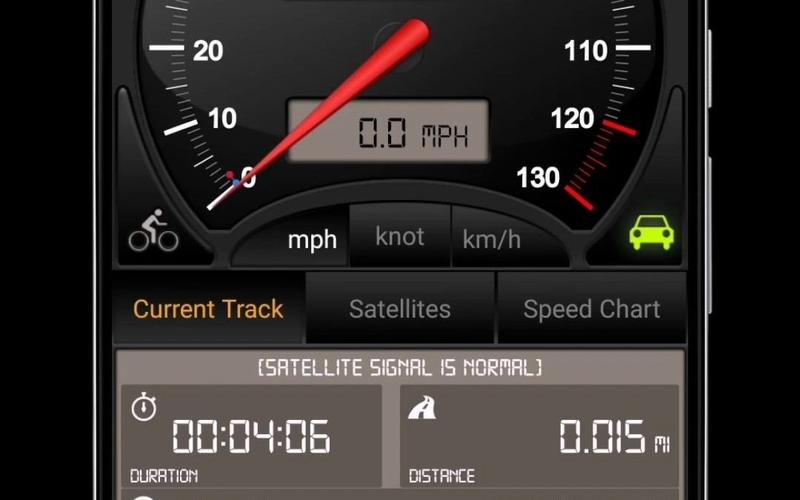Switch to bicycle mode
The image size is (800, 500).
click(x=153, y=231)
